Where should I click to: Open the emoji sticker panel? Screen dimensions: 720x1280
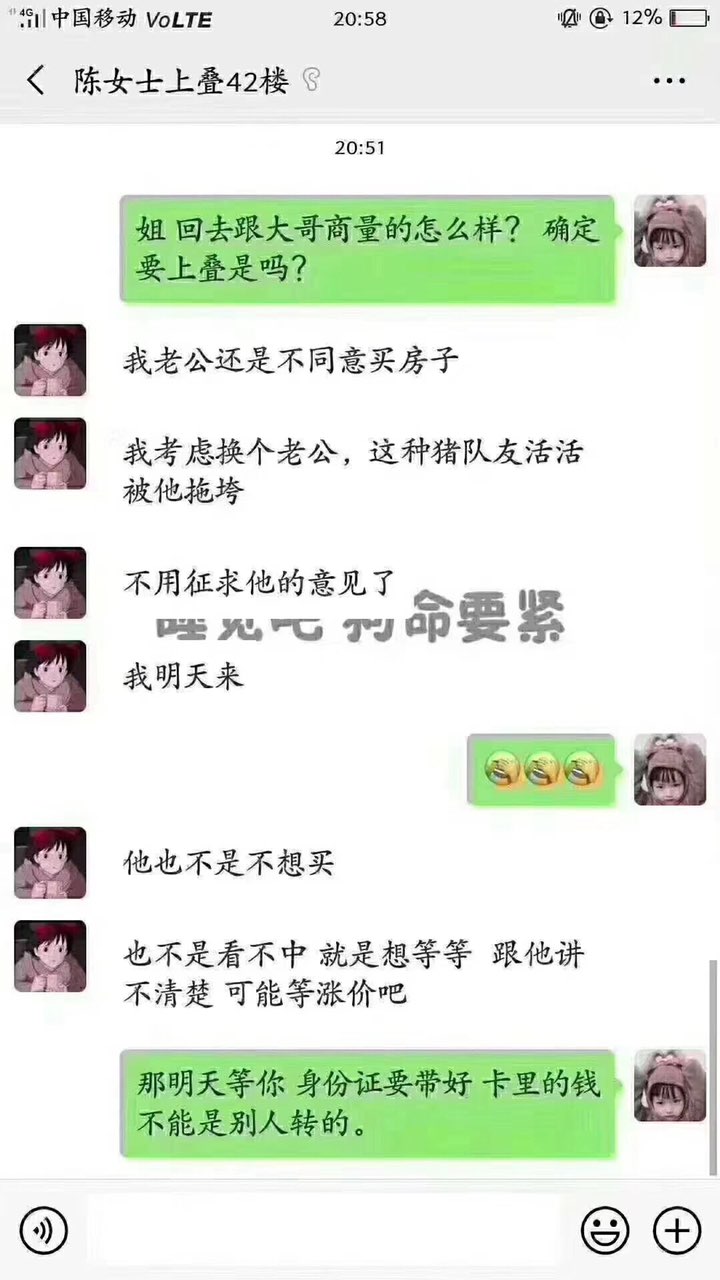click(605, 1229)
